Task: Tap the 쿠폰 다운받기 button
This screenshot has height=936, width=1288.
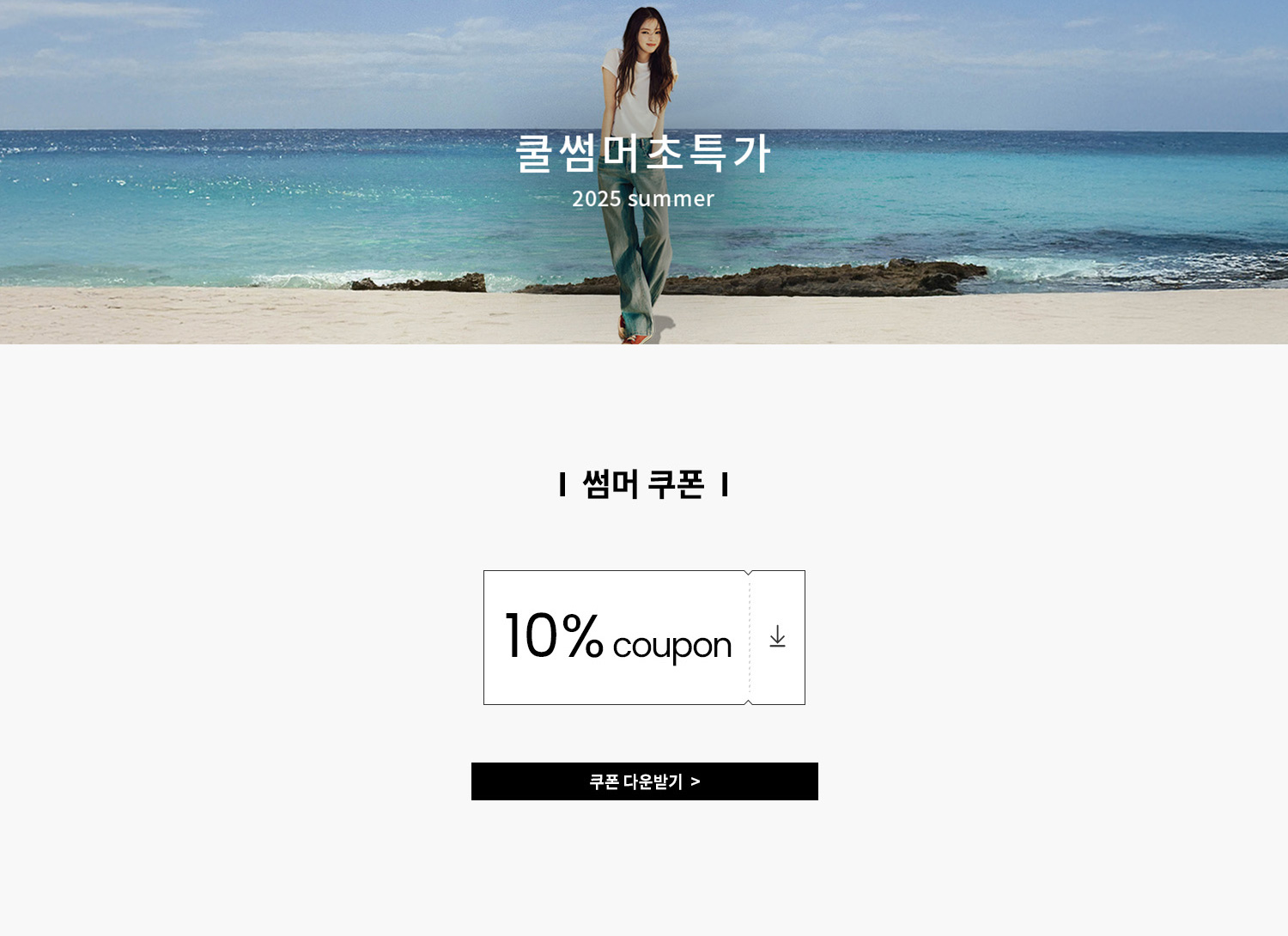Action: [644, 781]
